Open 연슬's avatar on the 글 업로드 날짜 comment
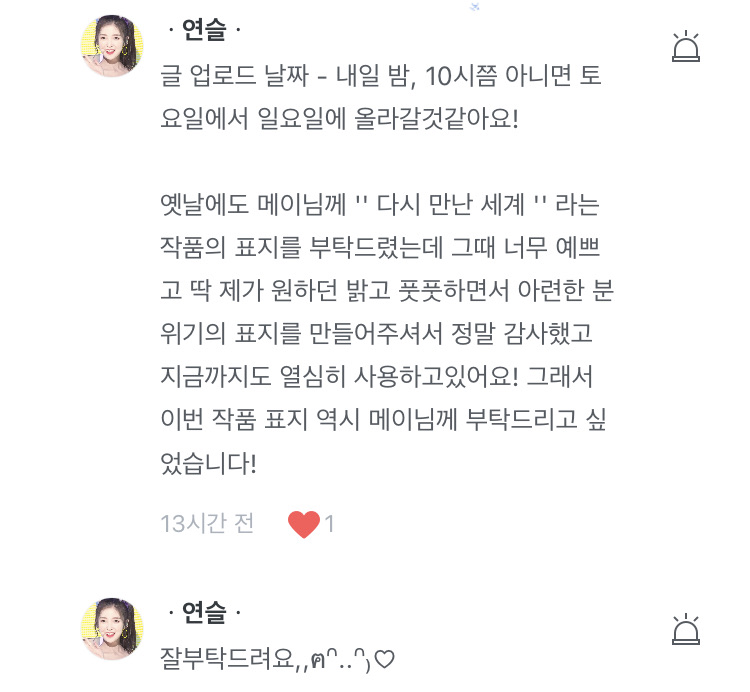750x692 pixels. tap(112, 47)
